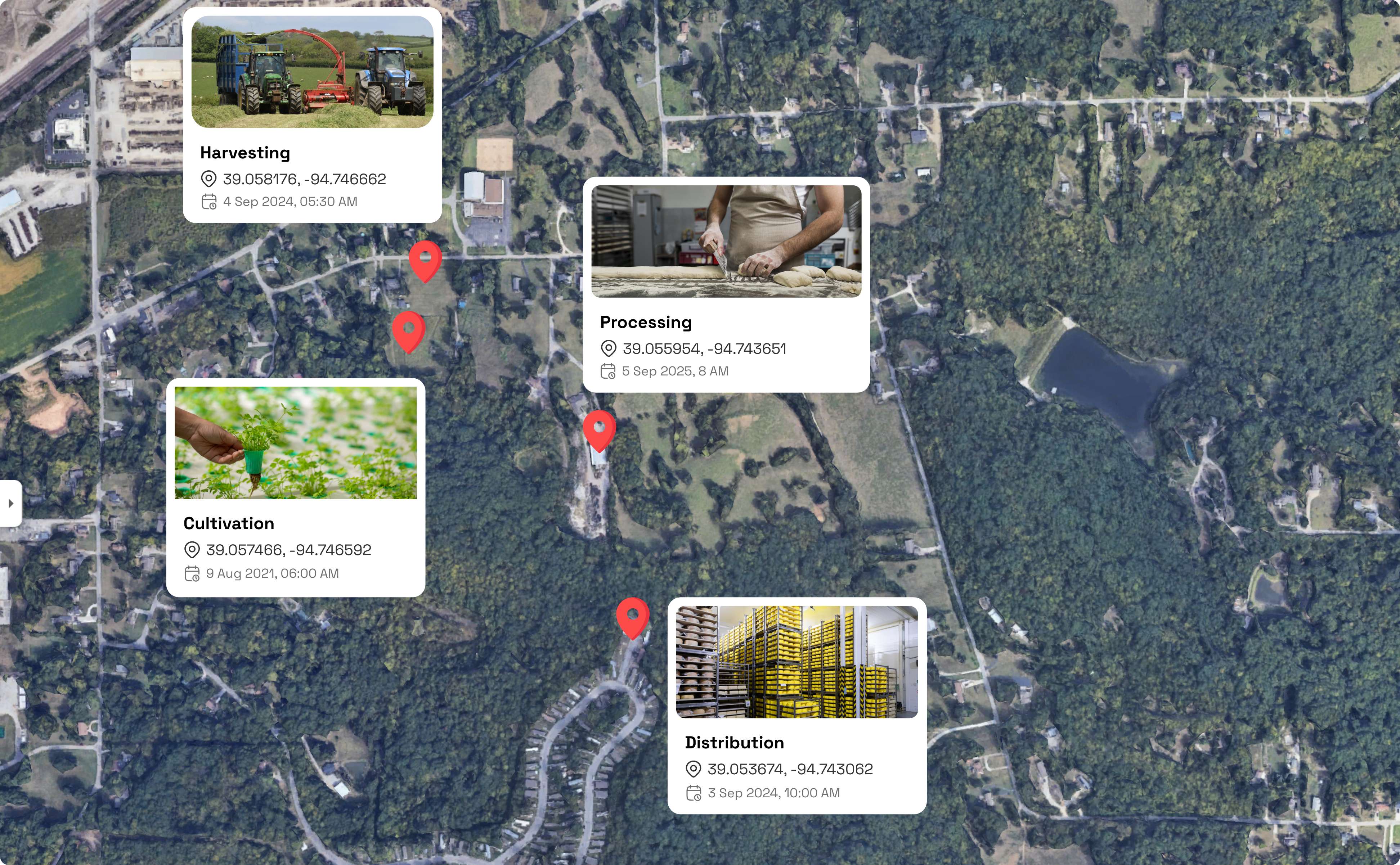Select the map pin beside the Distribution card
1400x865 pixels.
pyautogui.click(x=632, y=616)
